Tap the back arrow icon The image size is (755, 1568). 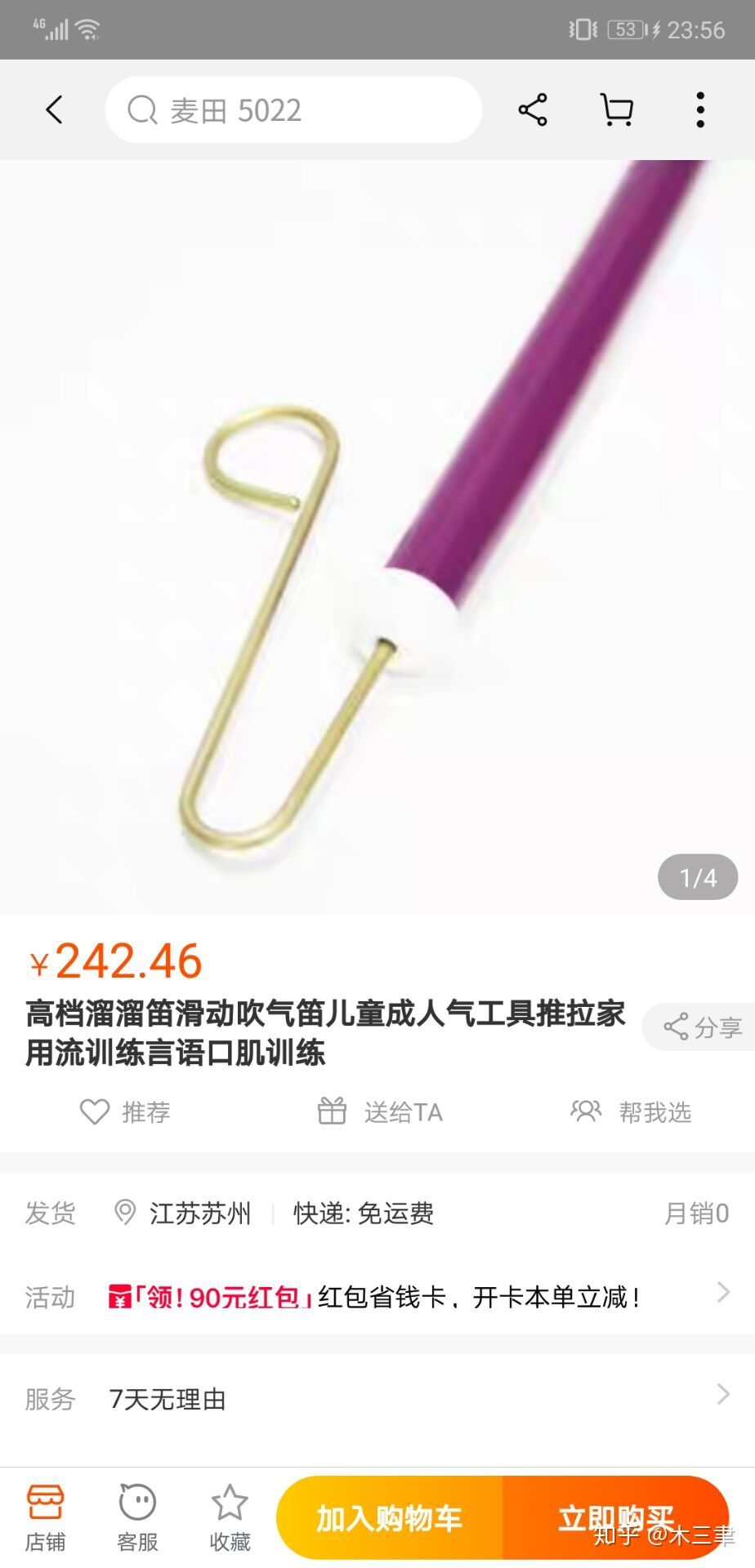54,110
